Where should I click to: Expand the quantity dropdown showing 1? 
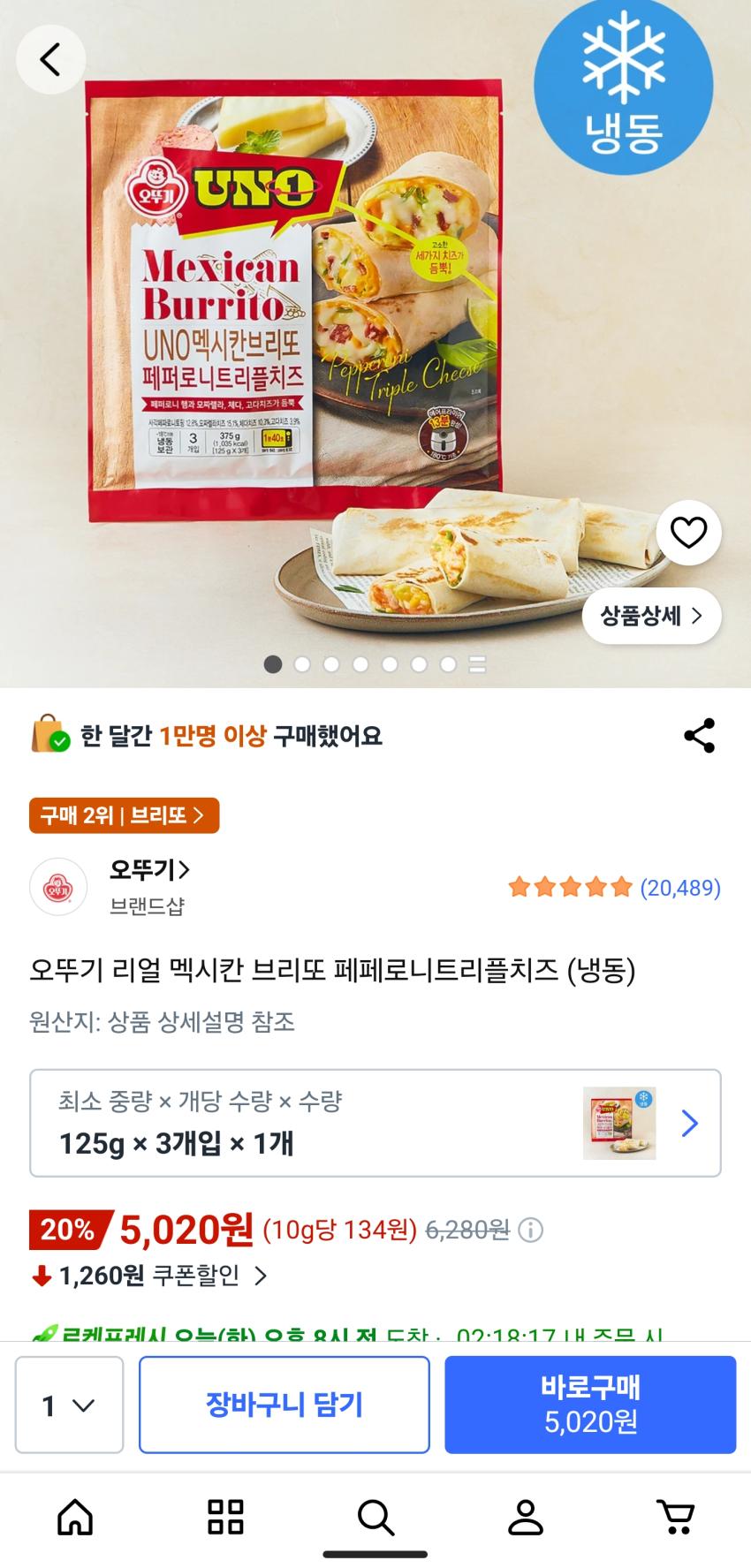69,1405
